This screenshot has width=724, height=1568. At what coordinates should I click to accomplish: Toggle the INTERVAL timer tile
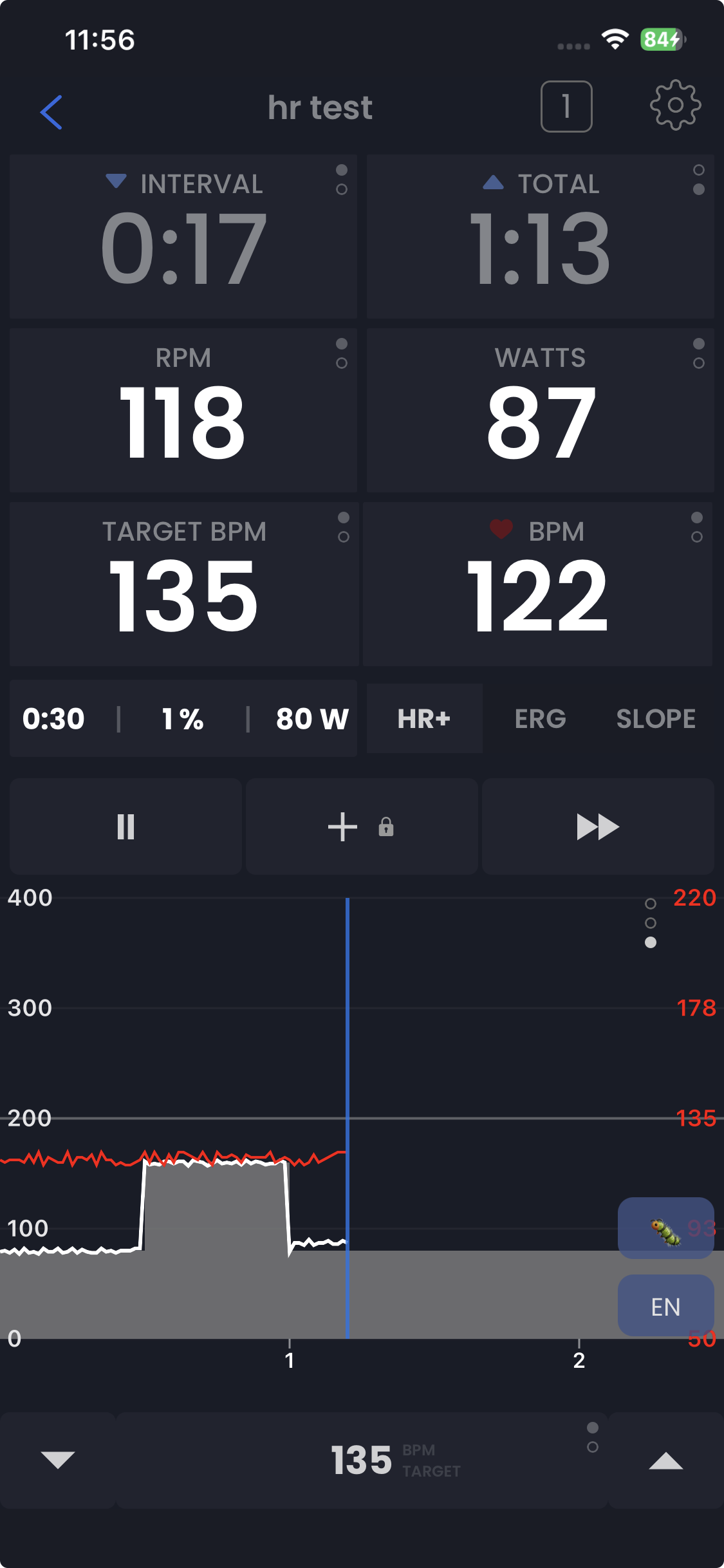coord(183,236)
